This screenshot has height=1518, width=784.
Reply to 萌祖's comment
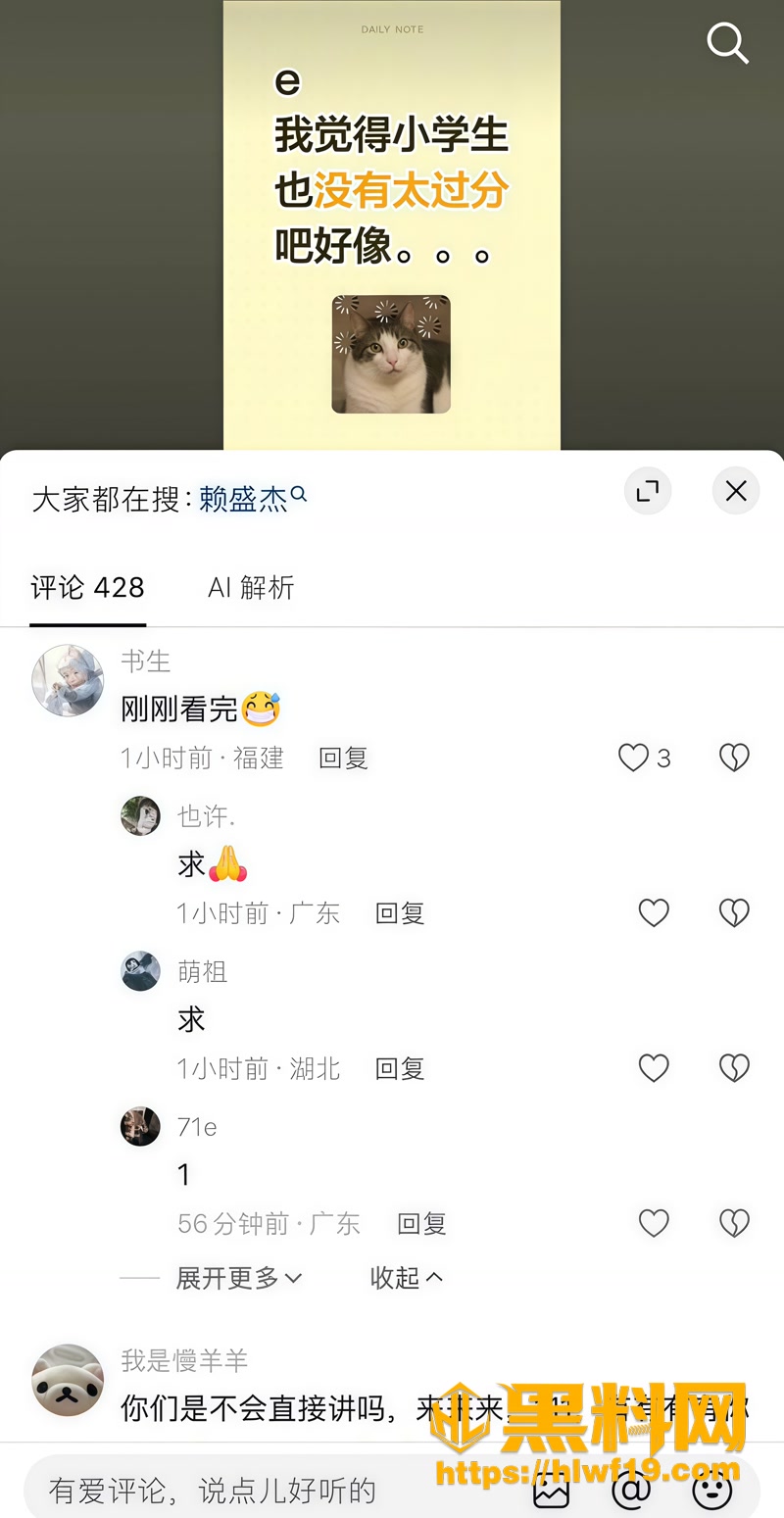(x=400, y=1068)
